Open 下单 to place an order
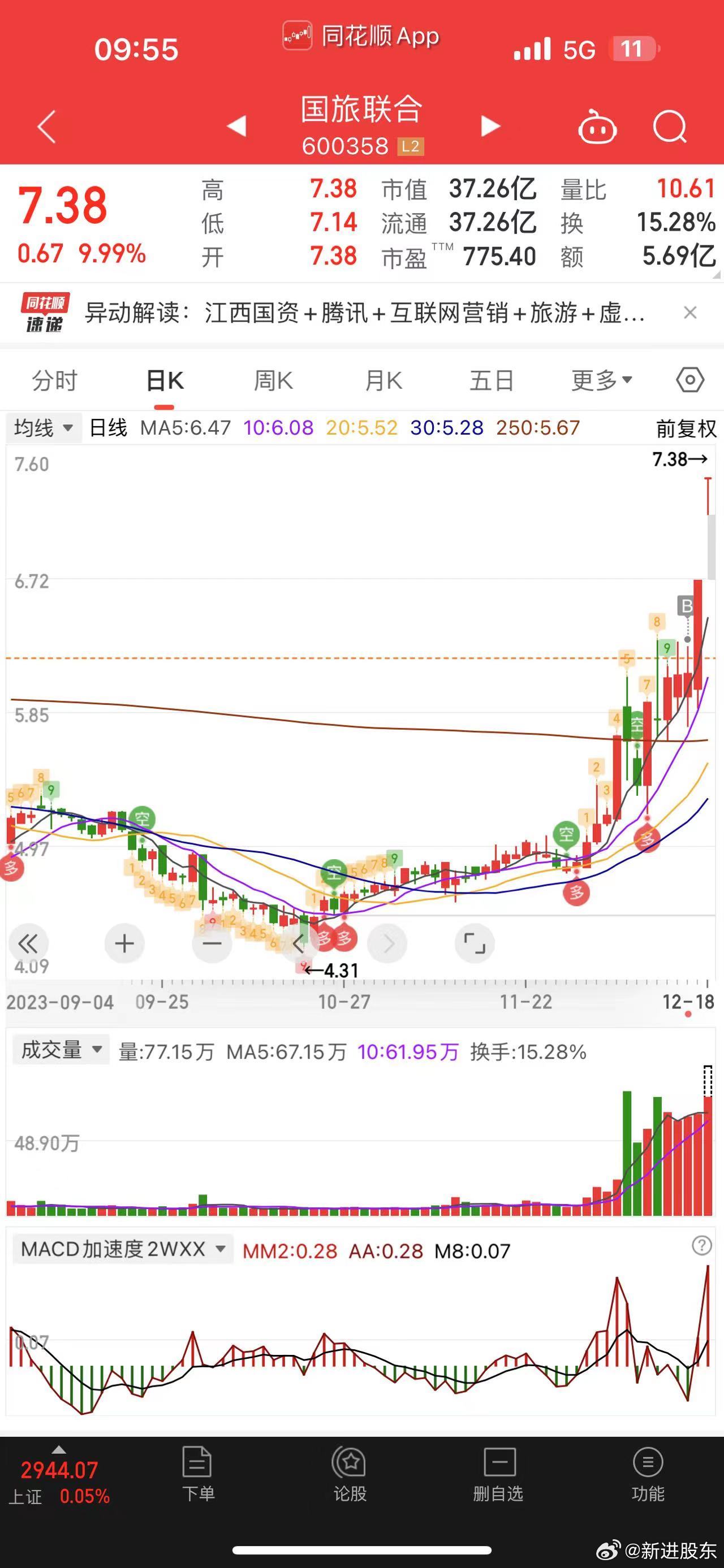The image size is (724, 1568). click(x=198, y=1474)
